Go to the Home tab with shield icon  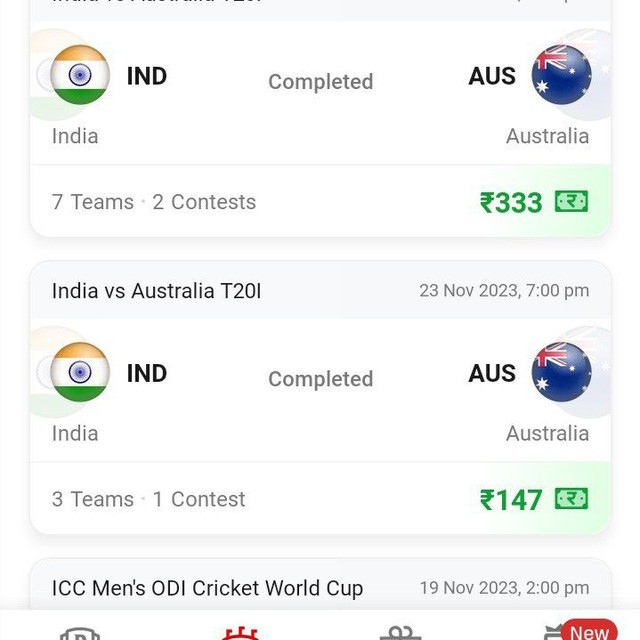[x=80, y=632]
